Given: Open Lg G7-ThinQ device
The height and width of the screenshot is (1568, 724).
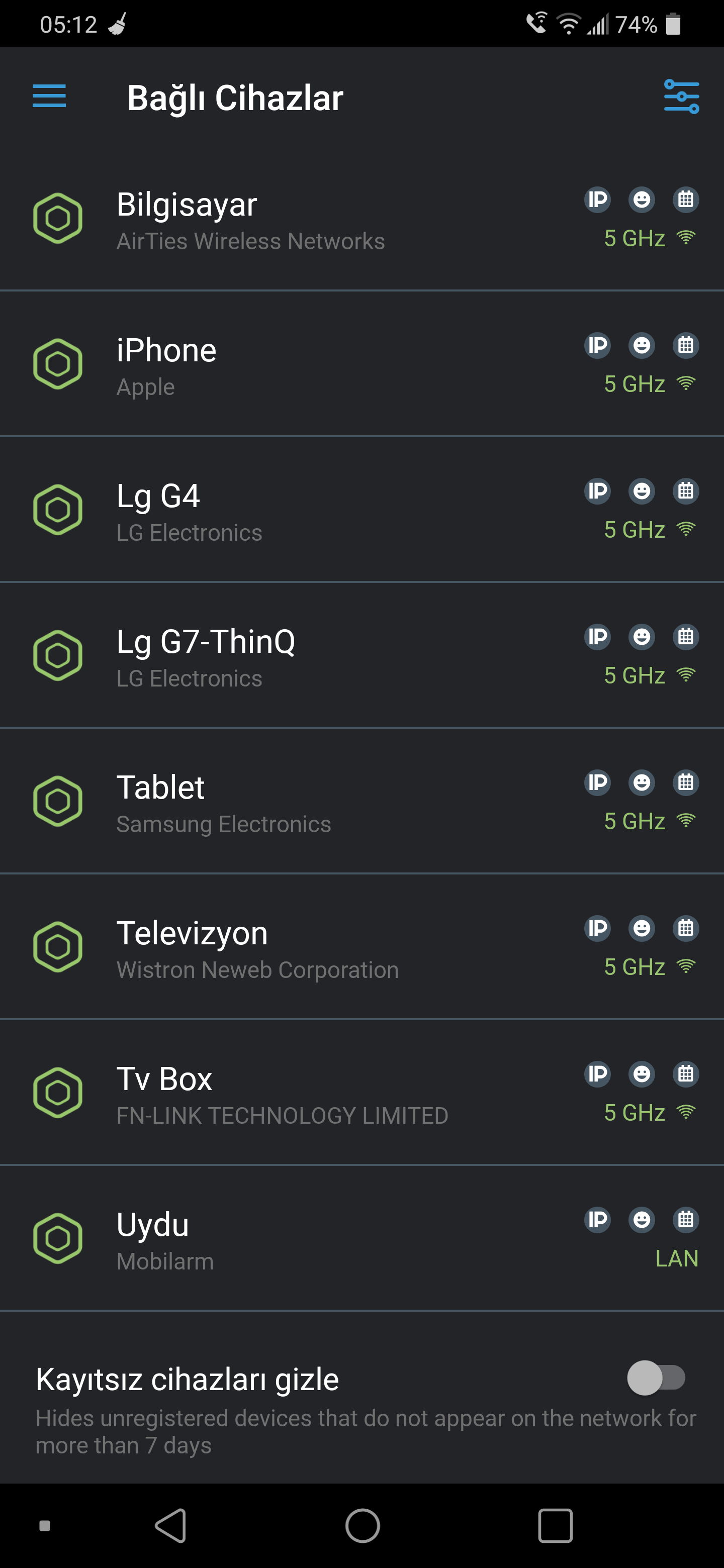Looking at the screenshot, I should point(361,655).
